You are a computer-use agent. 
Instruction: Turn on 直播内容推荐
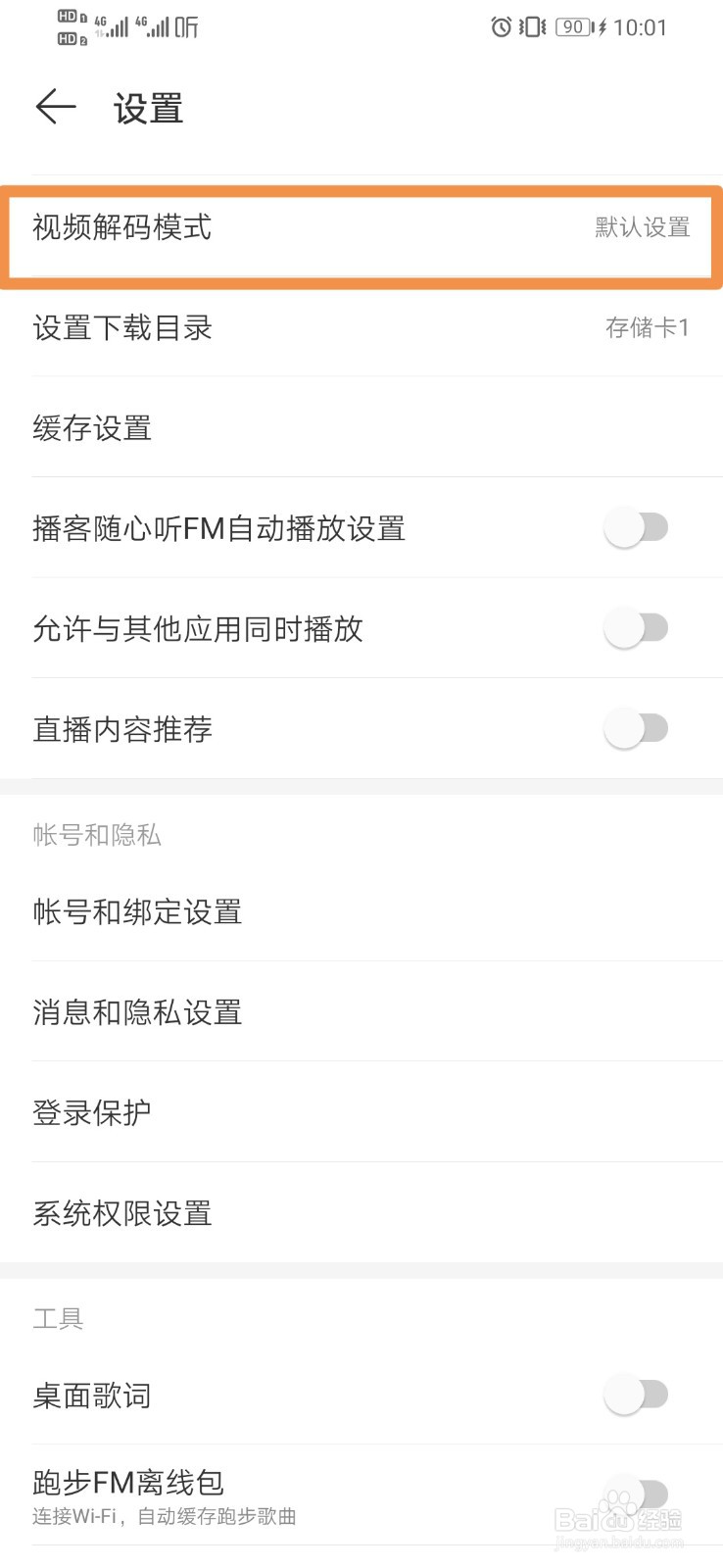636,729
